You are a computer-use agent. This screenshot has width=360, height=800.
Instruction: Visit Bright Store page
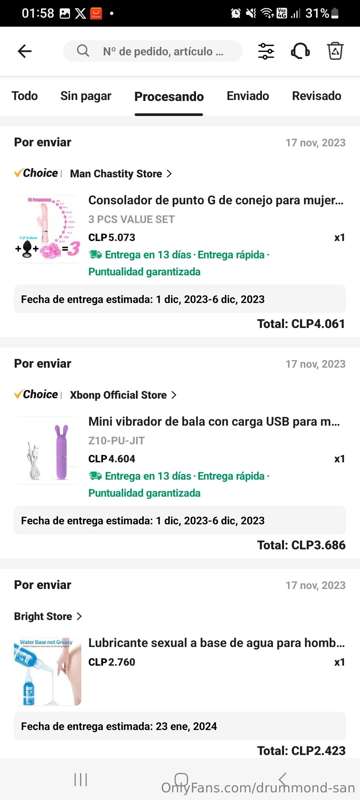(x=48, y=616)
